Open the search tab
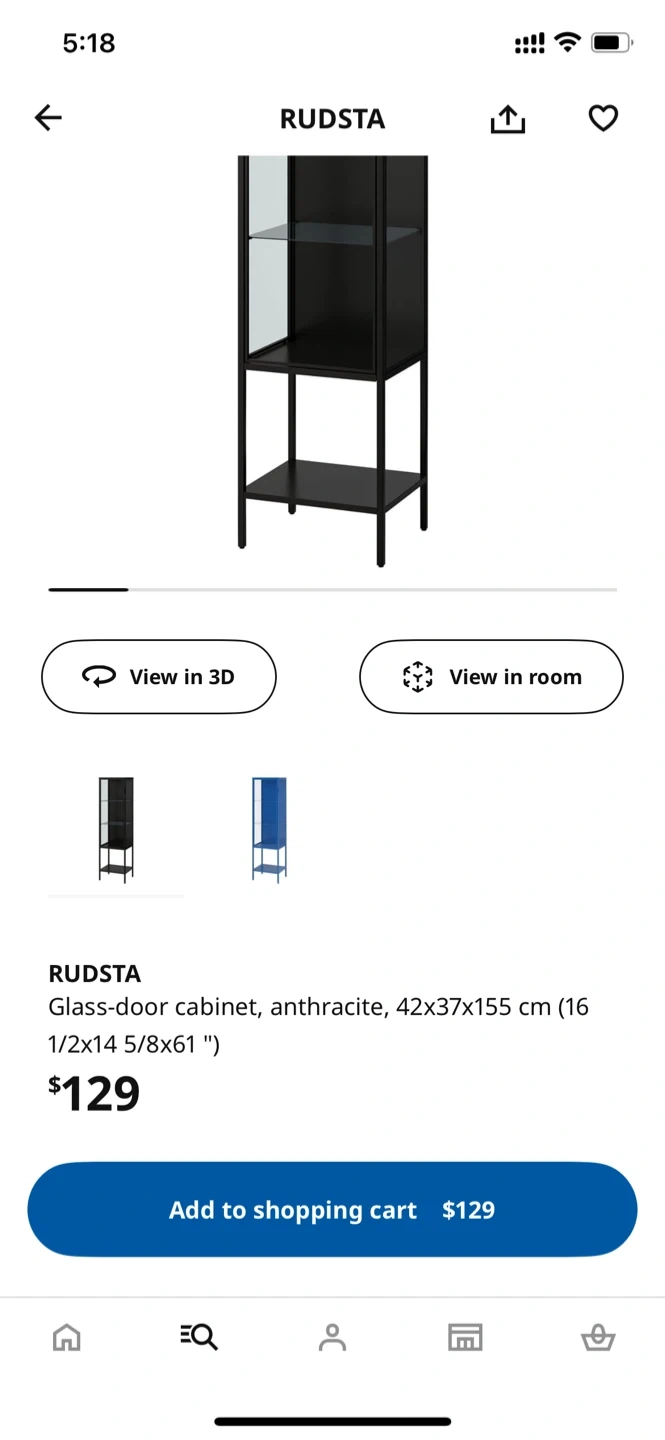The width and height of the screenshot is (665, 1440). tap(199, 1337)
